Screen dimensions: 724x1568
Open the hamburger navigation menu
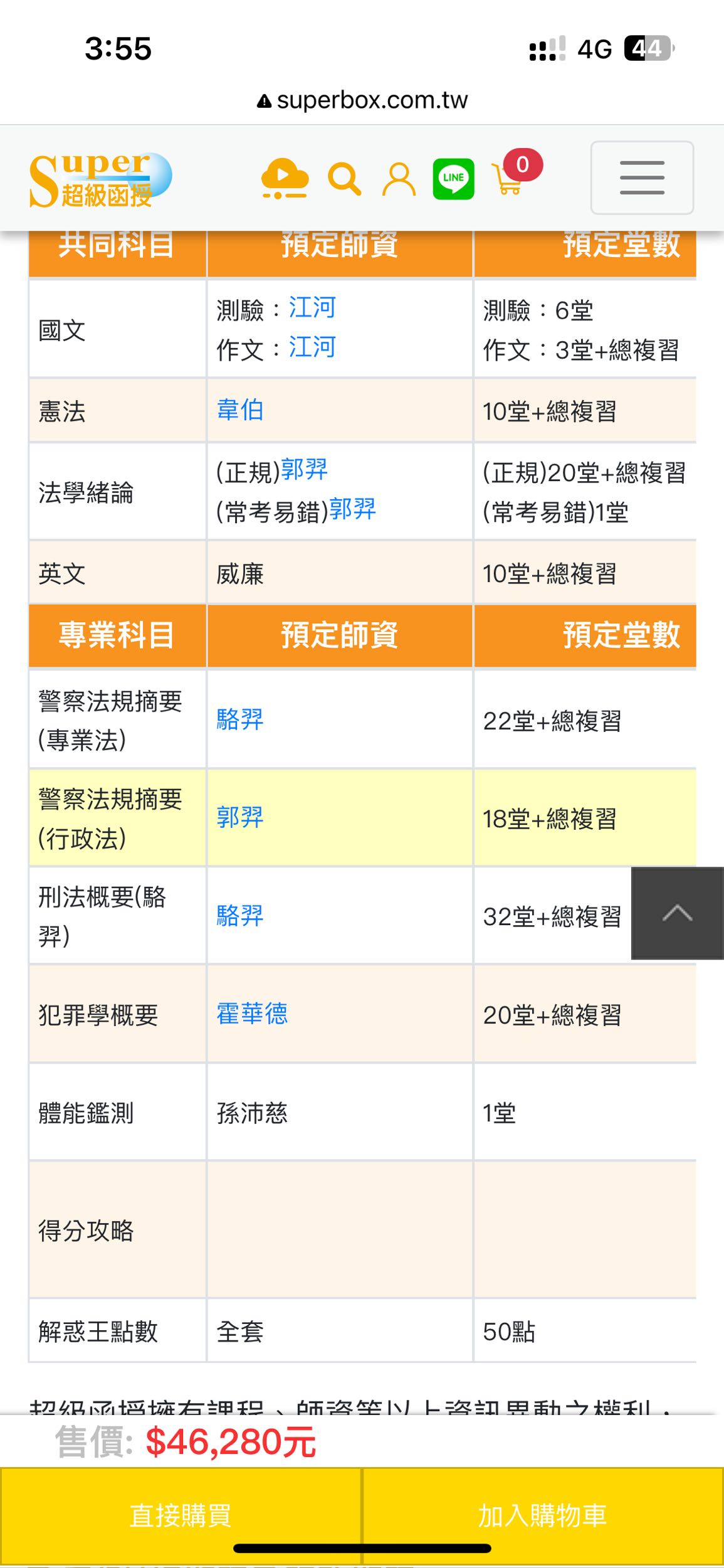tap(641, 178)
